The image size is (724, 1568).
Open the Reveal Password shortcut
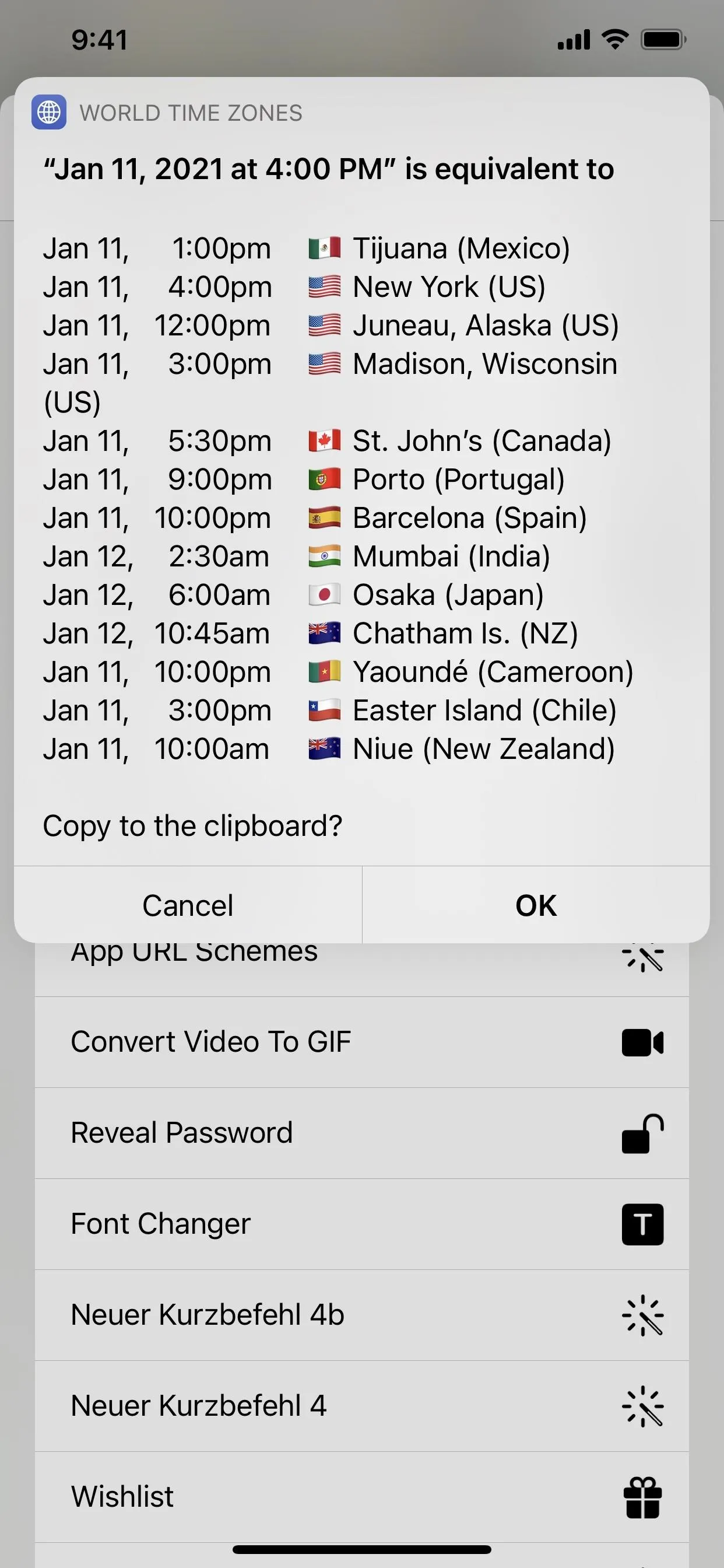[362, 1133]
